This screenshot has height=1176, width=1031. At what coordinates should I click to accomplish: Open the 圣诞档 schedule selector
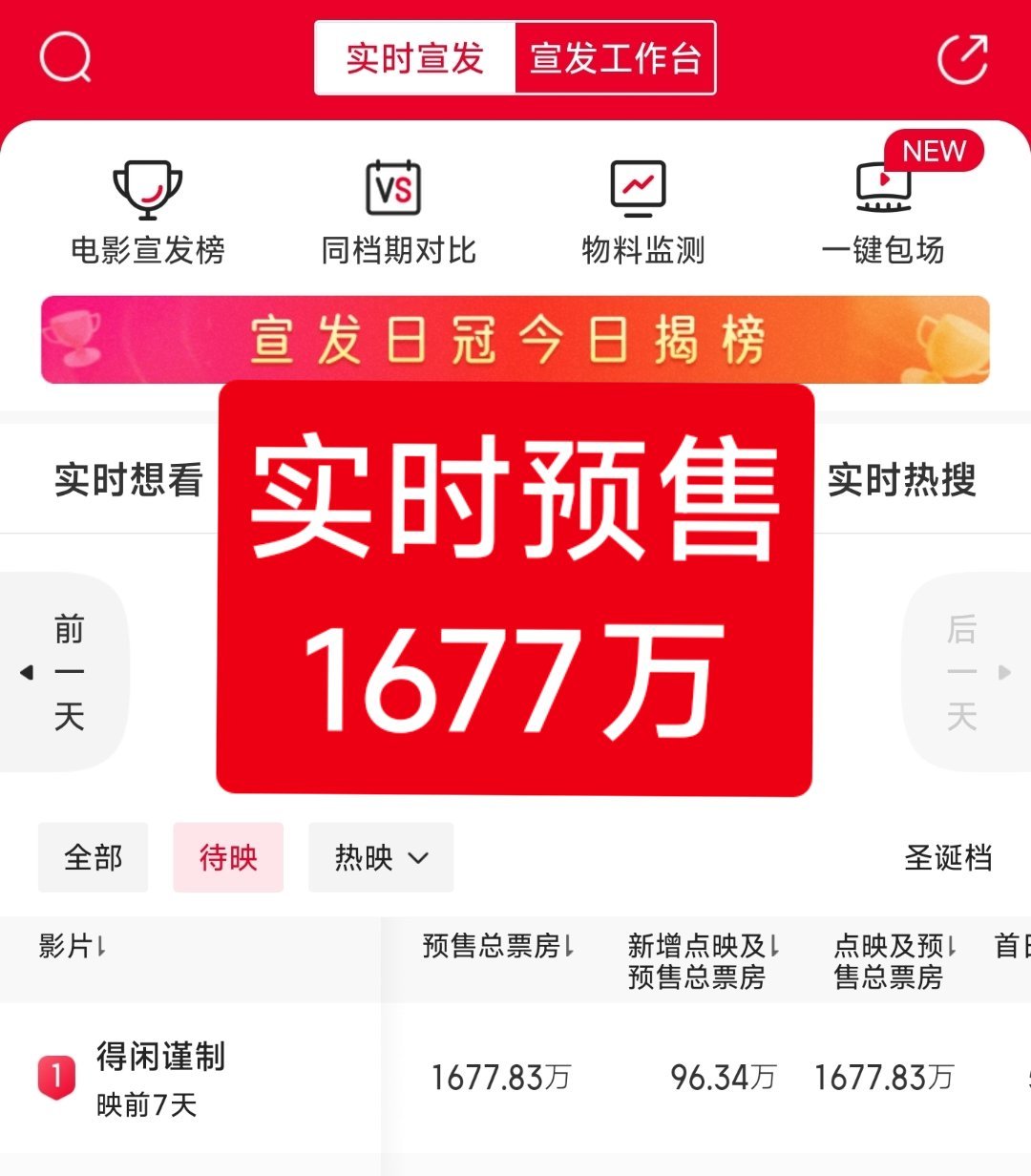tap(950, 857)
